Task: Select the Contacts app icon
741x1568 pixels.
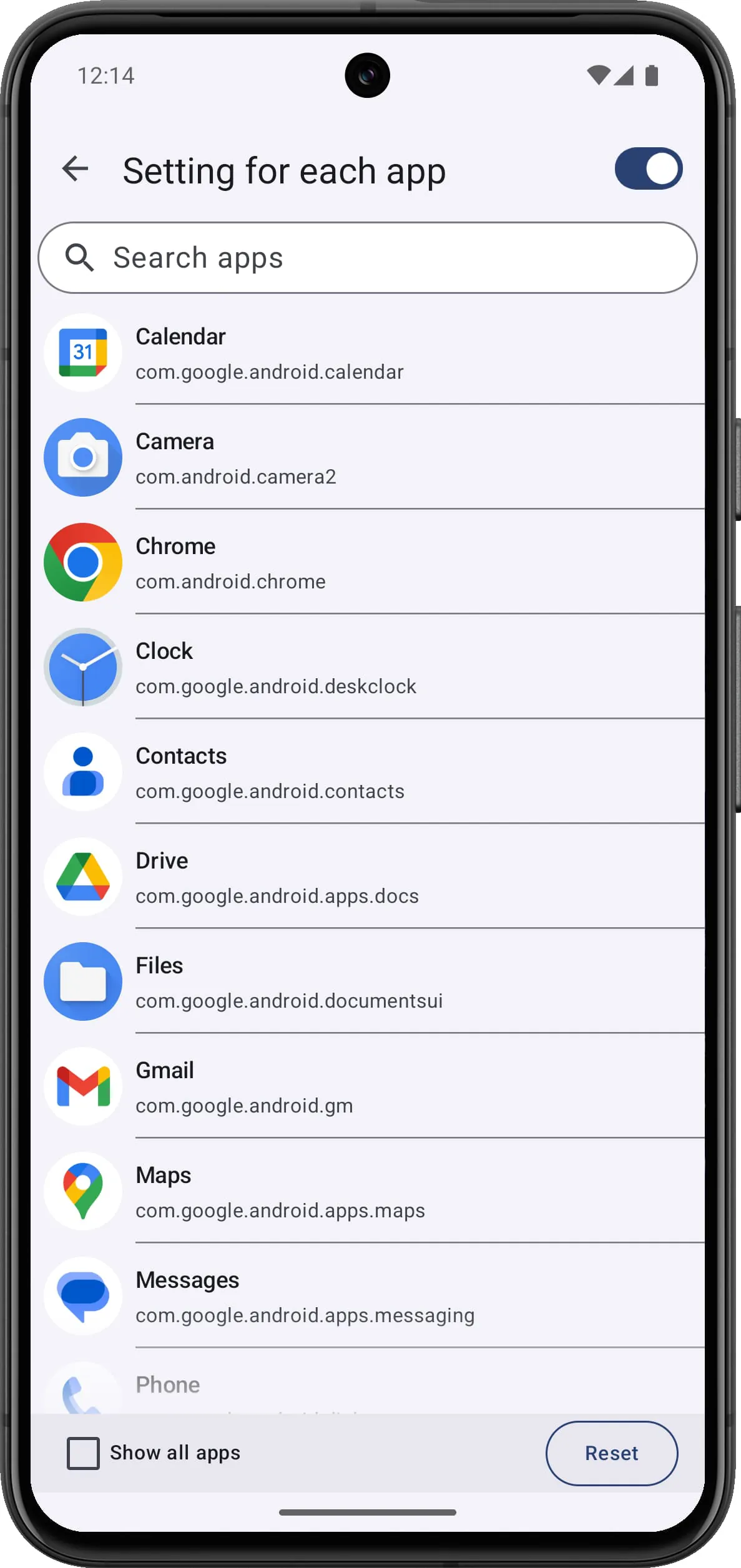Action: [x=83, y=772]
